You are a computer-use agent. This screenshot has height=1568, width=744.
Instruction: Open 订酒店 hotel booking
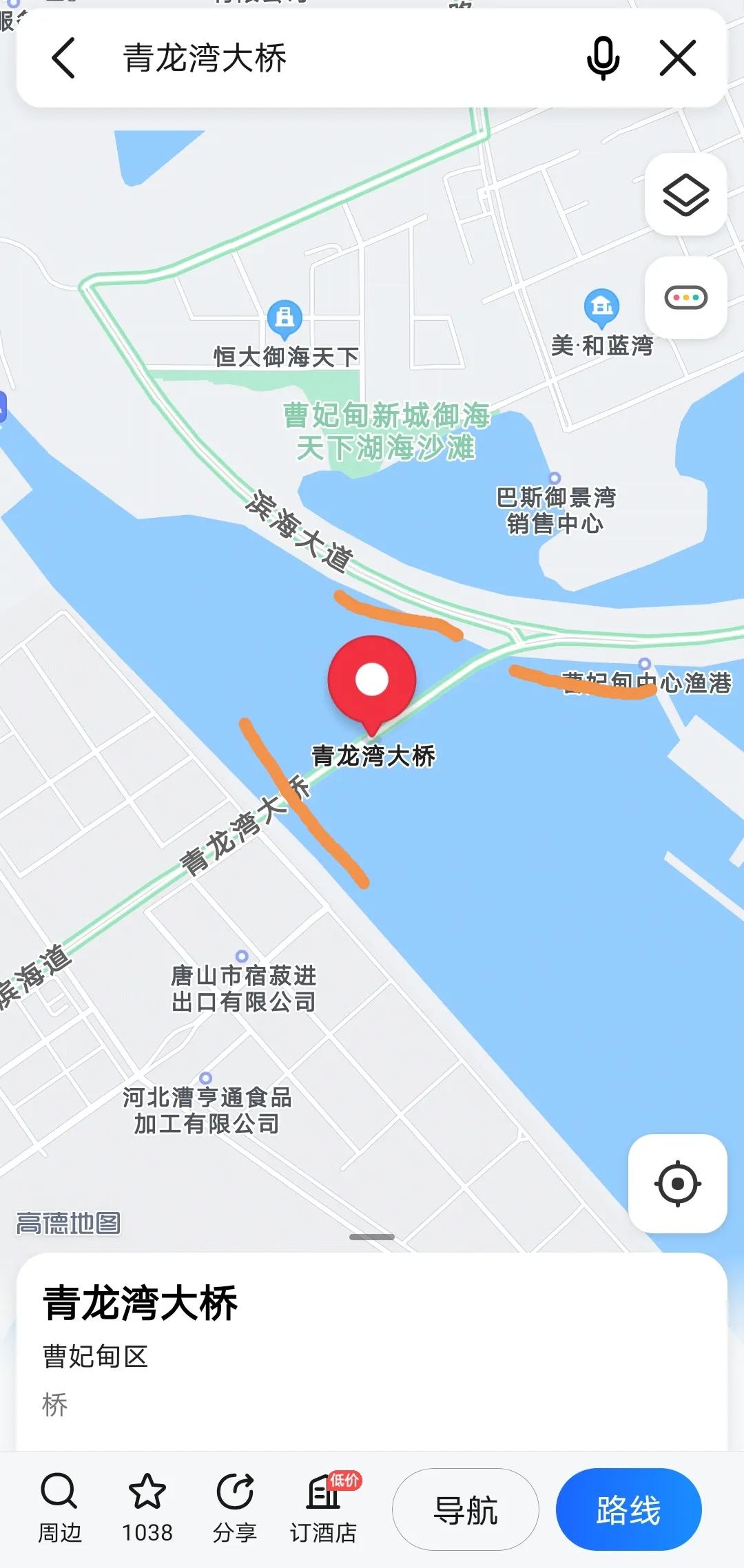tap(324, 1508)
